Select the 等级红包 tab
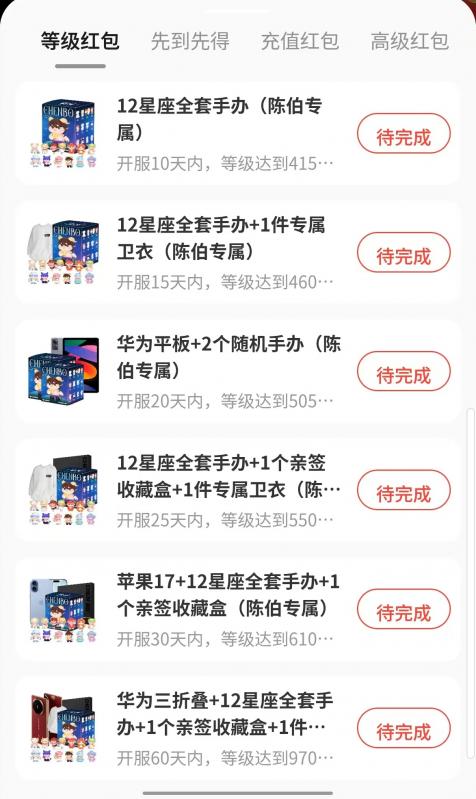 click(80, 41)
